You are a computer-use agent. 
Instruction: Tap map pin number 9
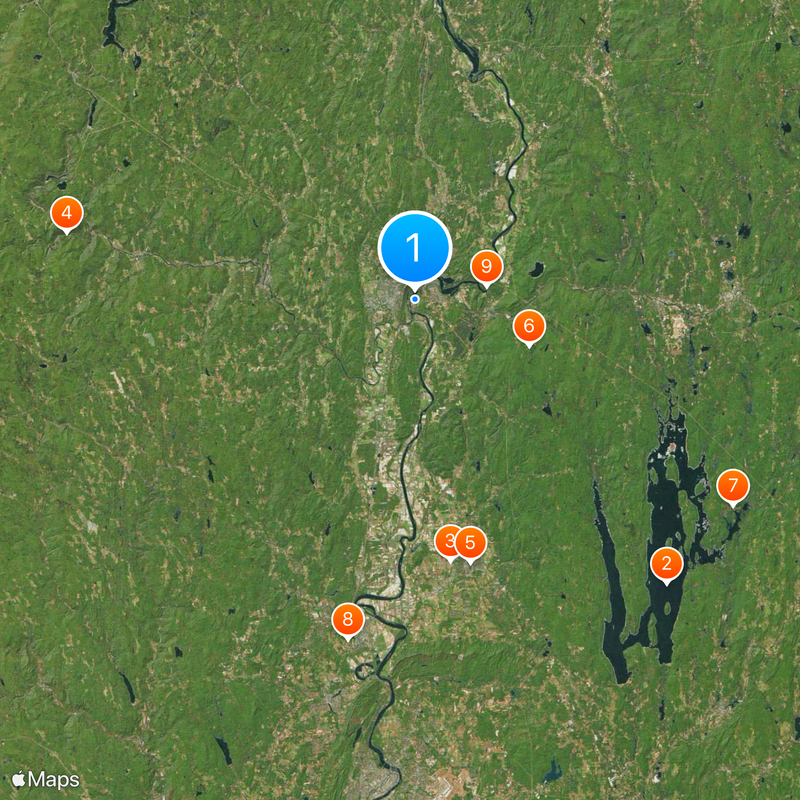pos(487,266)
